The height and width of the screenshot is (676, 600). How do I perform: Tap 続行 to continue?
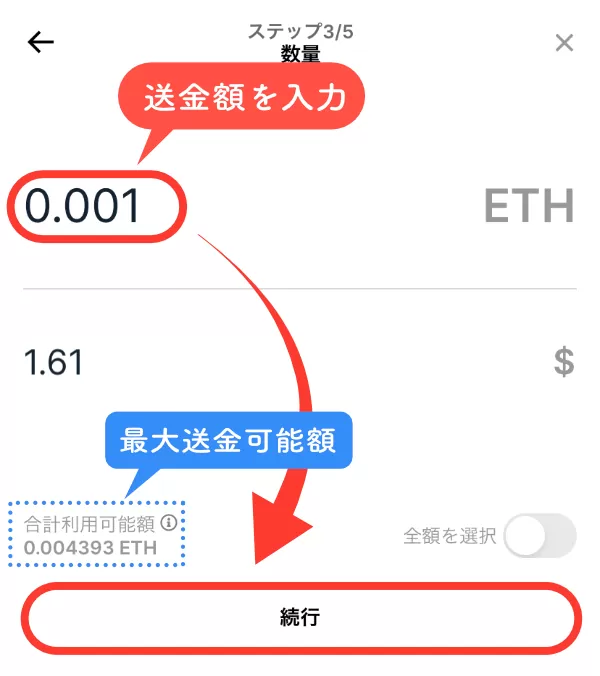tap(299, 617)
